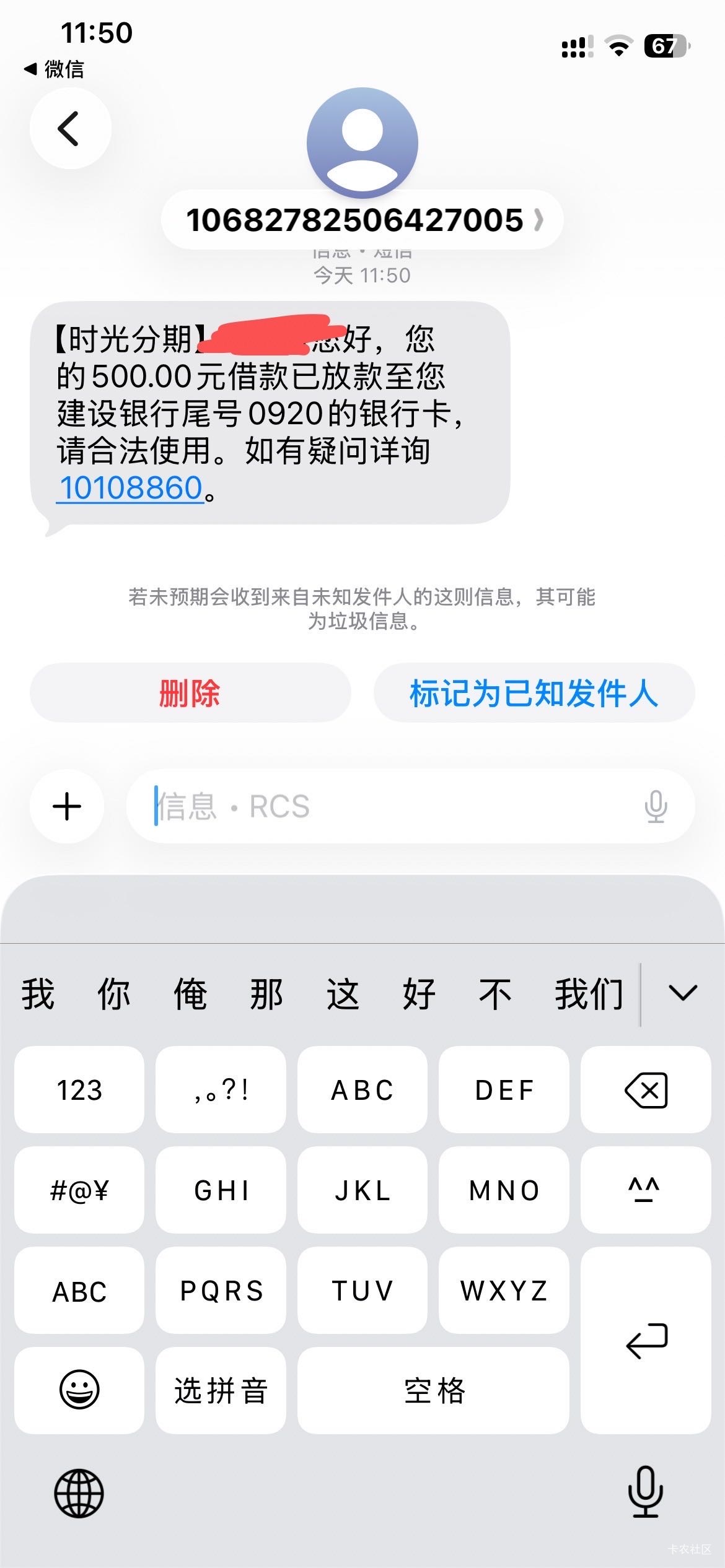Start dictation from the message field microphone
Image resolution: width=725 pixels, height=1568 pixels.
point(656,806)
